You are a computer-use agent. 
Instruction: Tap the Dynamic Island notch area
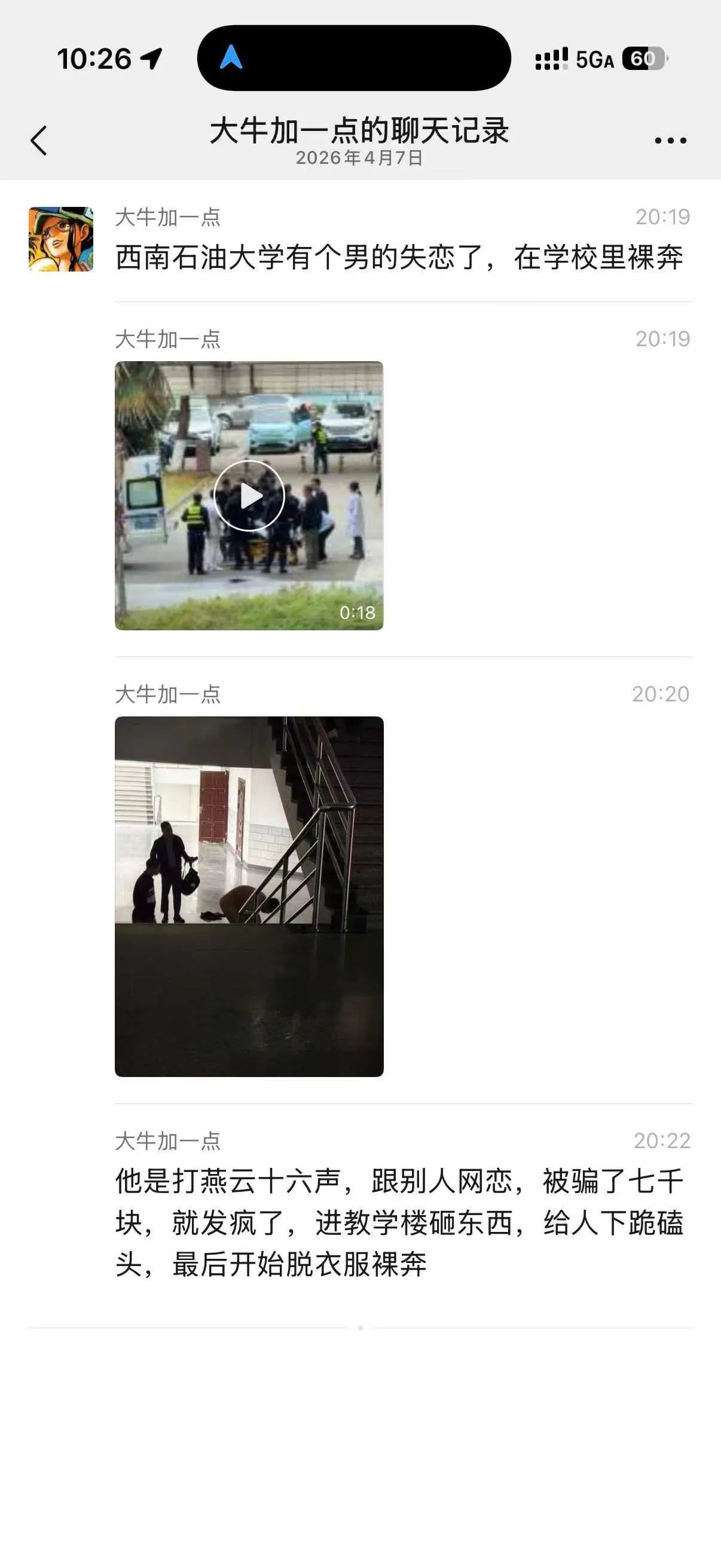pos(360,55)
